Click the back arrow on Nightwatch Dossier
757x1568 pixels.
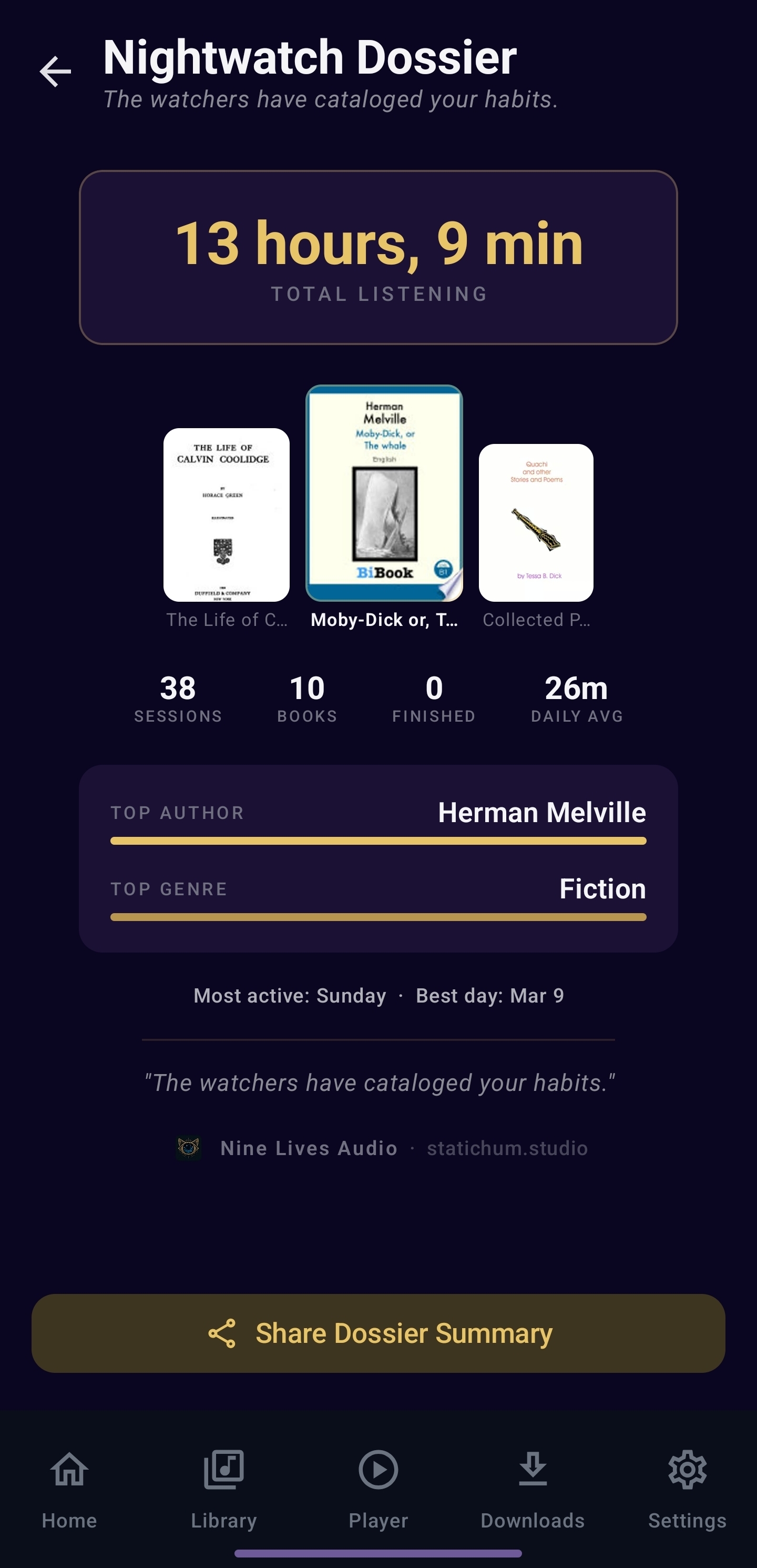click(x=54, y=71)
